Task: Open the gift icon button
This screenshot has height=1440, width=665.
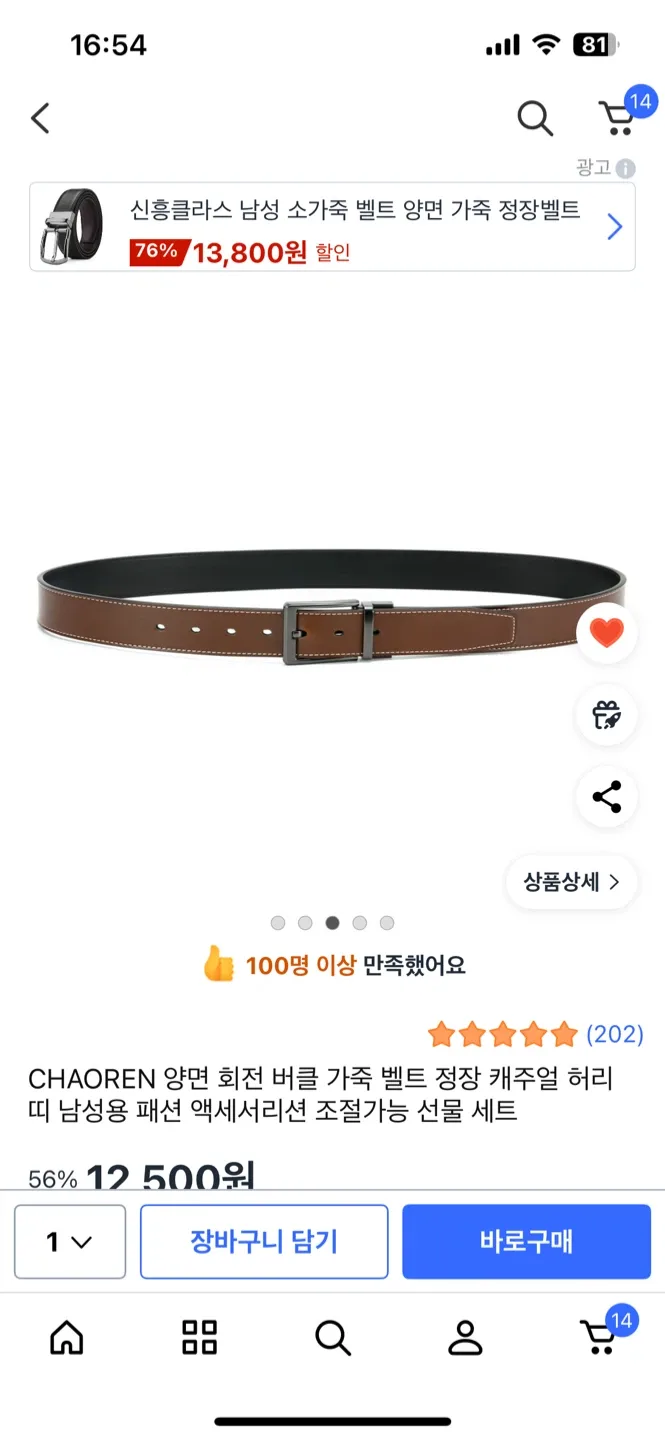Action: [x=607, y=715]
